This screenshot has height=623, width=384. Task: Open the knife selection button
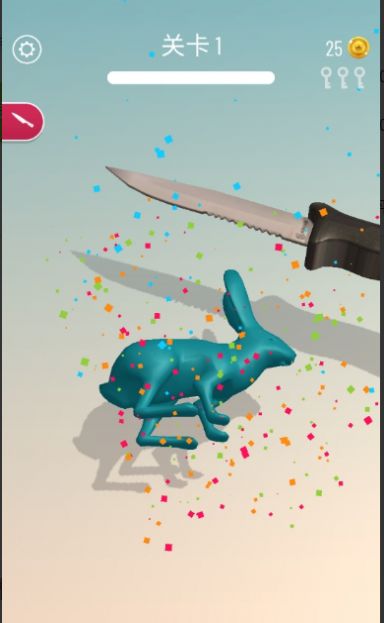tap(23, 122)
